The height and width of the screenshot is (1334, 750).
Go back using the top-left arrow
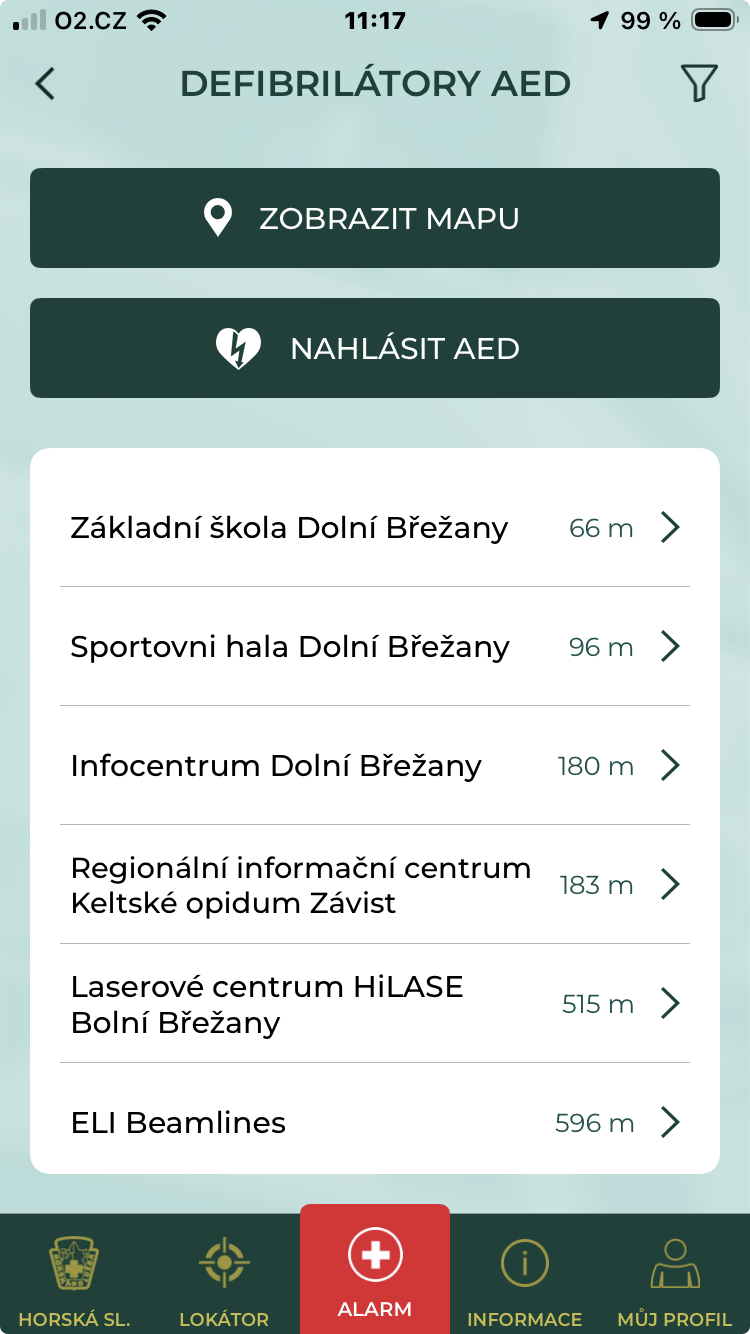tap(45, 84)
